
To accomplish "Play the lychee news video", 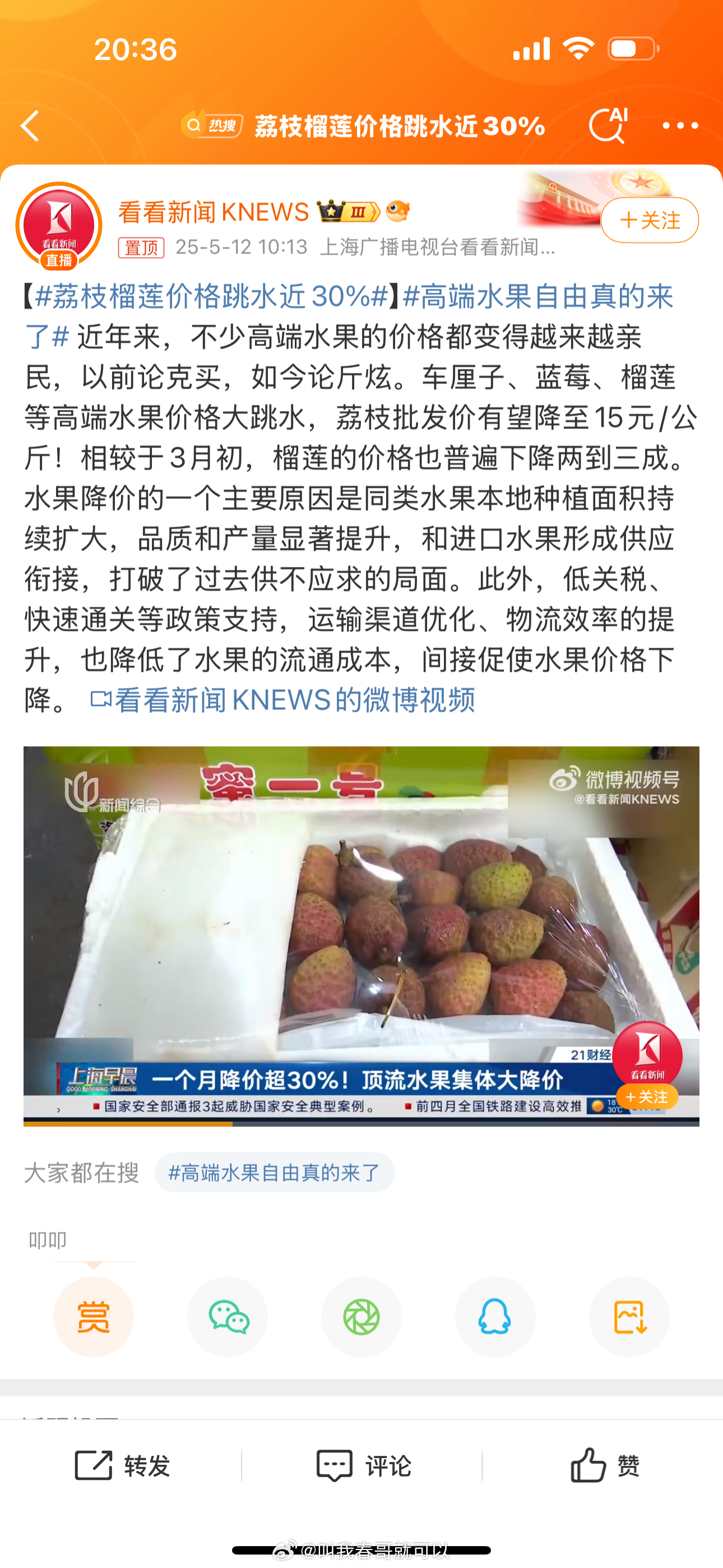I will coord(361,935).
